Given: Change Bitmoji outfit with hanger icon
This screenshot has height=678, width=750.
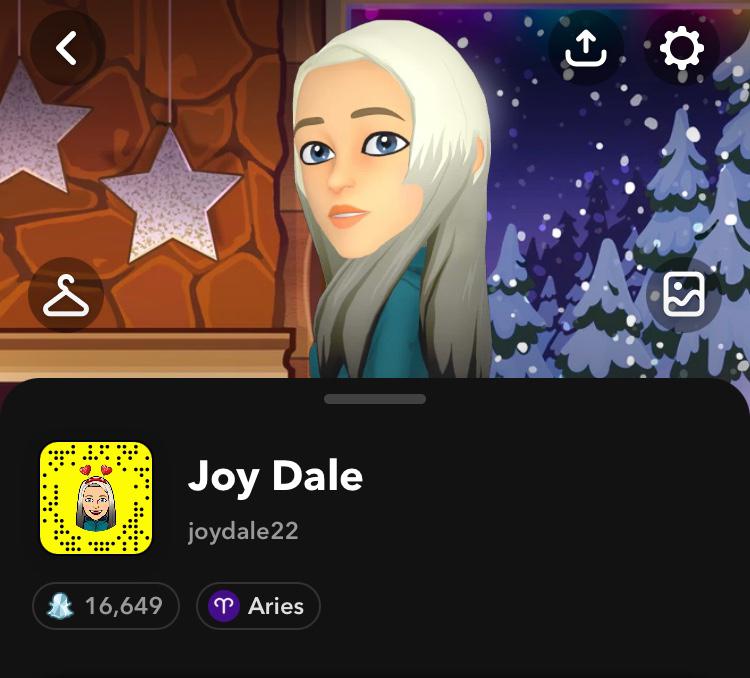Looking at the screenshot, I should point(66,295).
